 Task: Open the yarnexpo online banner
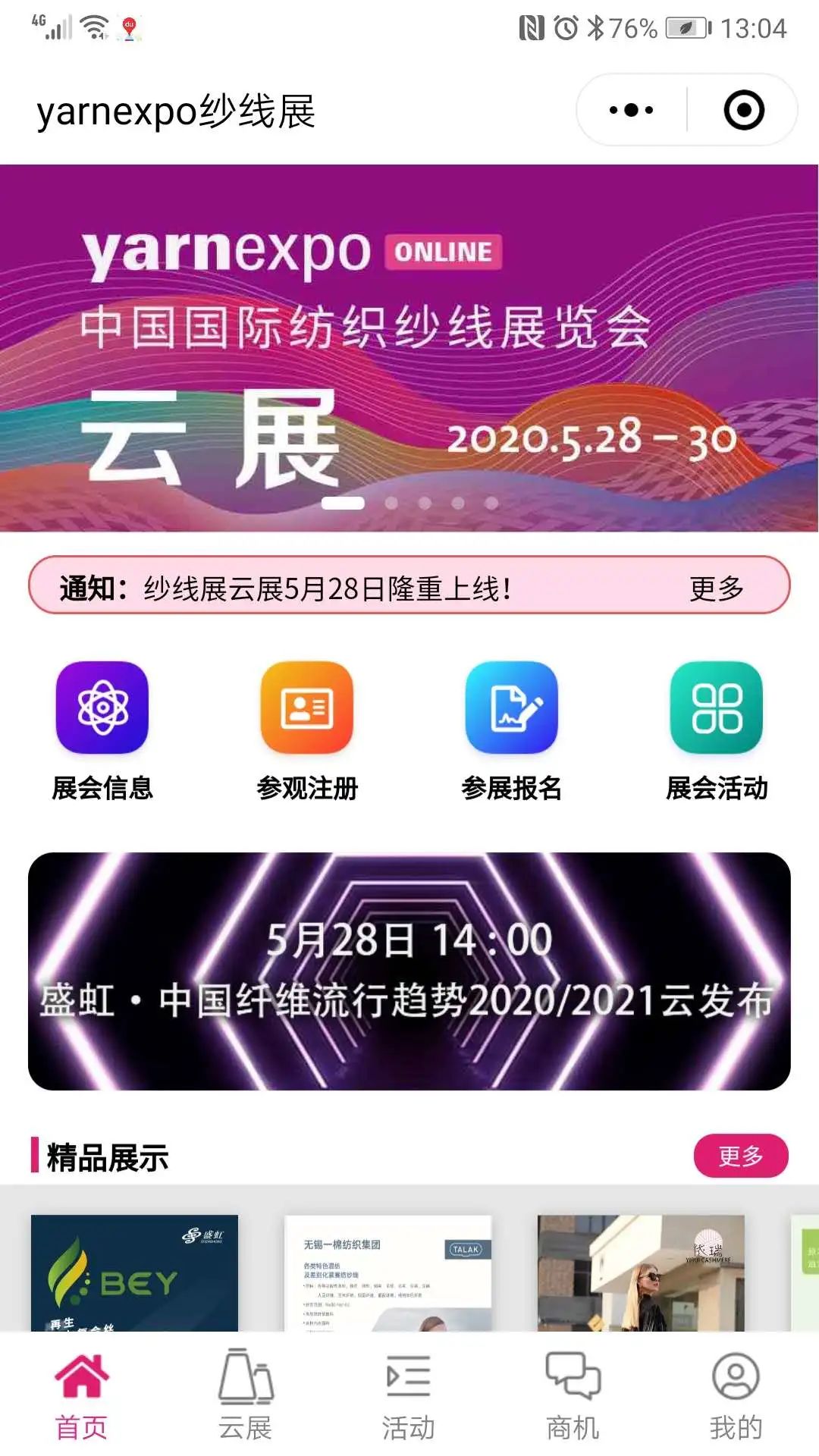[x=409, y=347]
